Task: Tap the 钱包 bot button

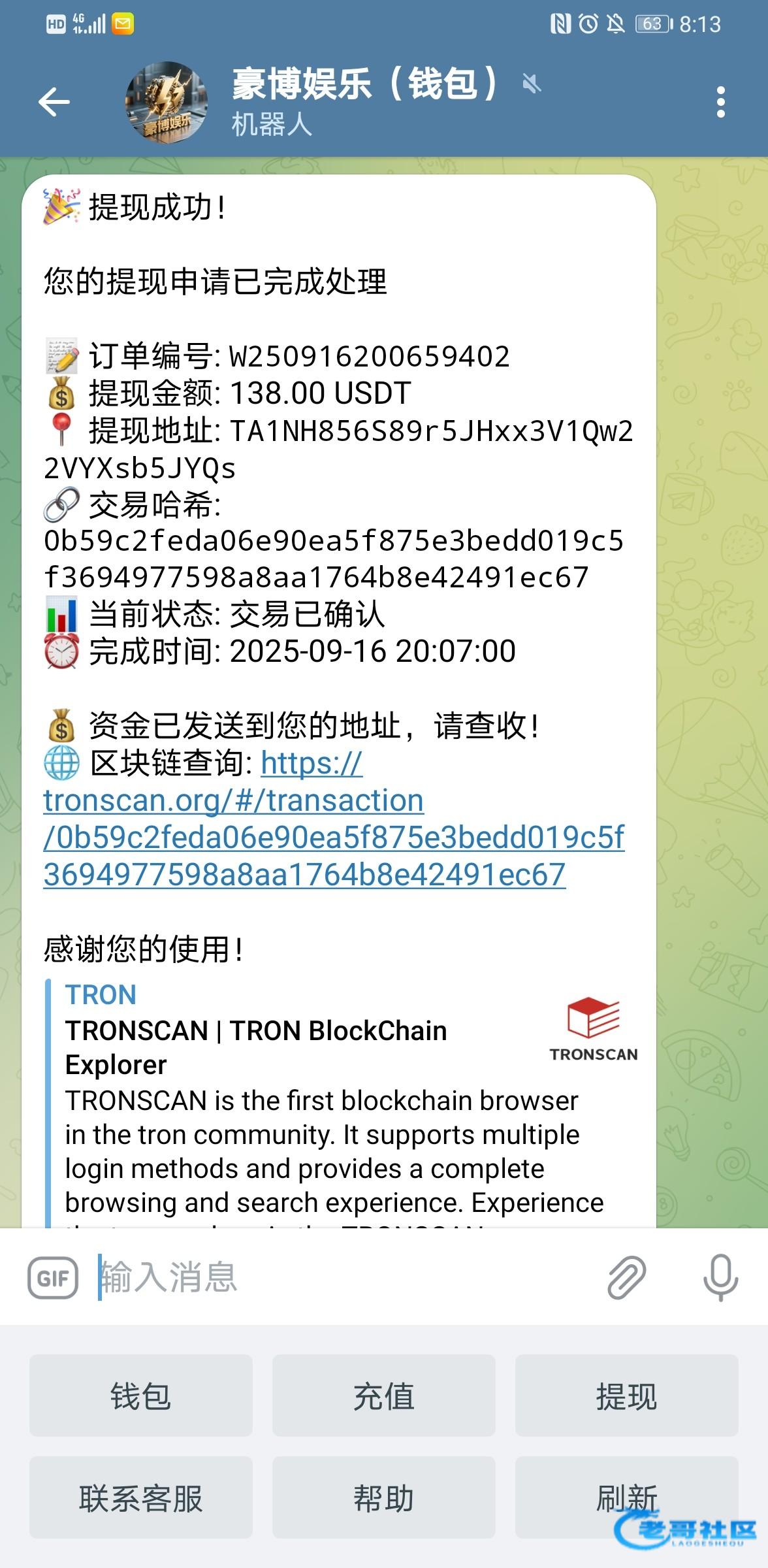Action: 140,1396
